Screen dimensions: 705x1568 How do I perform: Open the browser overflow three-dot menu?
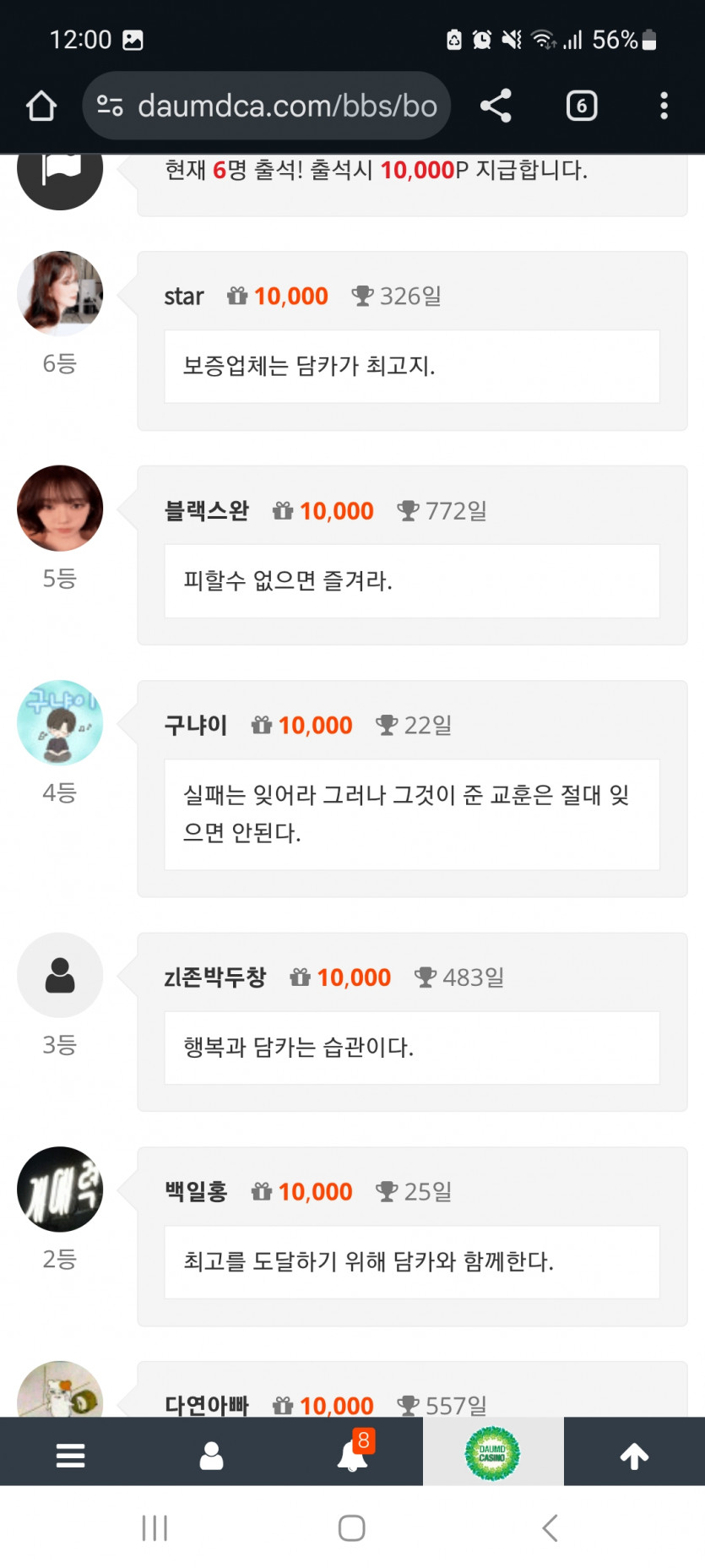pyautogui.click(x=664, y=105)
